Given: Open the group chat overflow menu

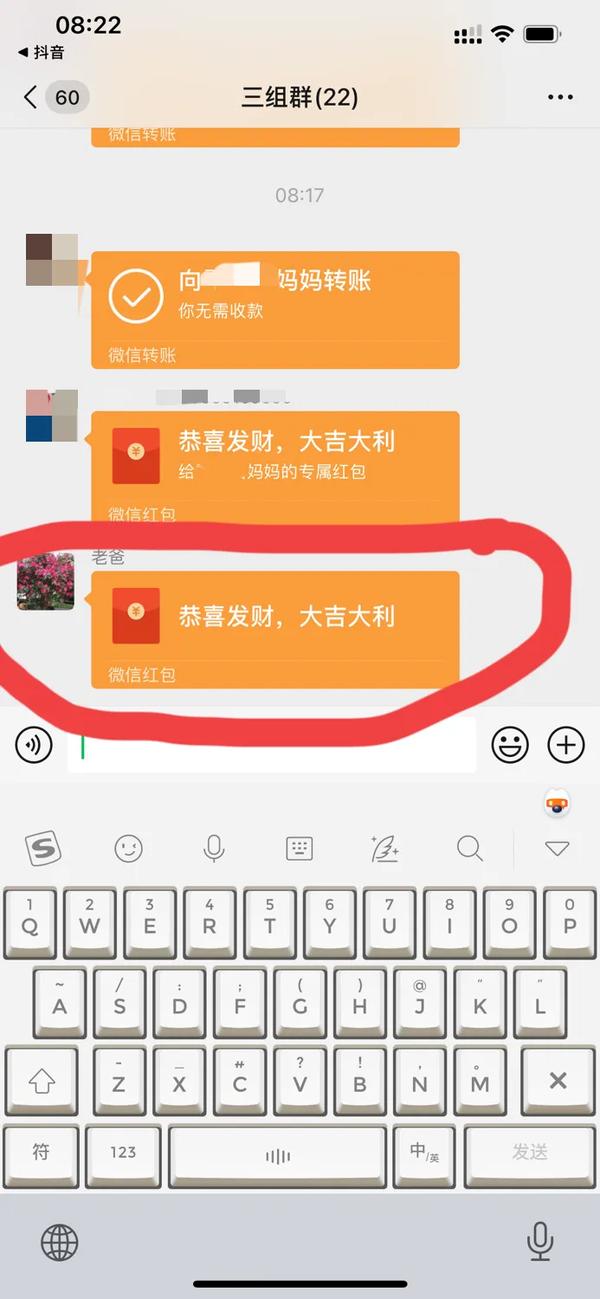Looking at the screenshot, I should 561,97.
